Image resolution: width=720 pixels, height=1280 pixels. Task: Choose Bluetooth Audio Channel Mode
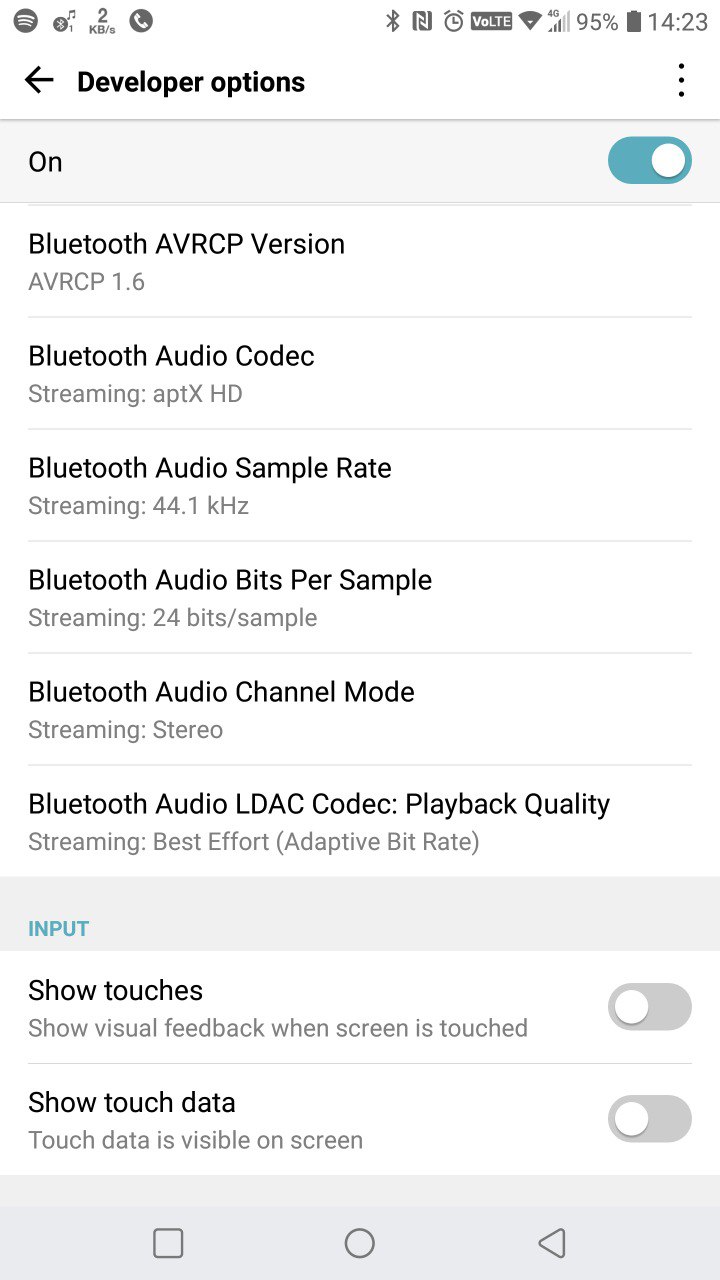221,710
